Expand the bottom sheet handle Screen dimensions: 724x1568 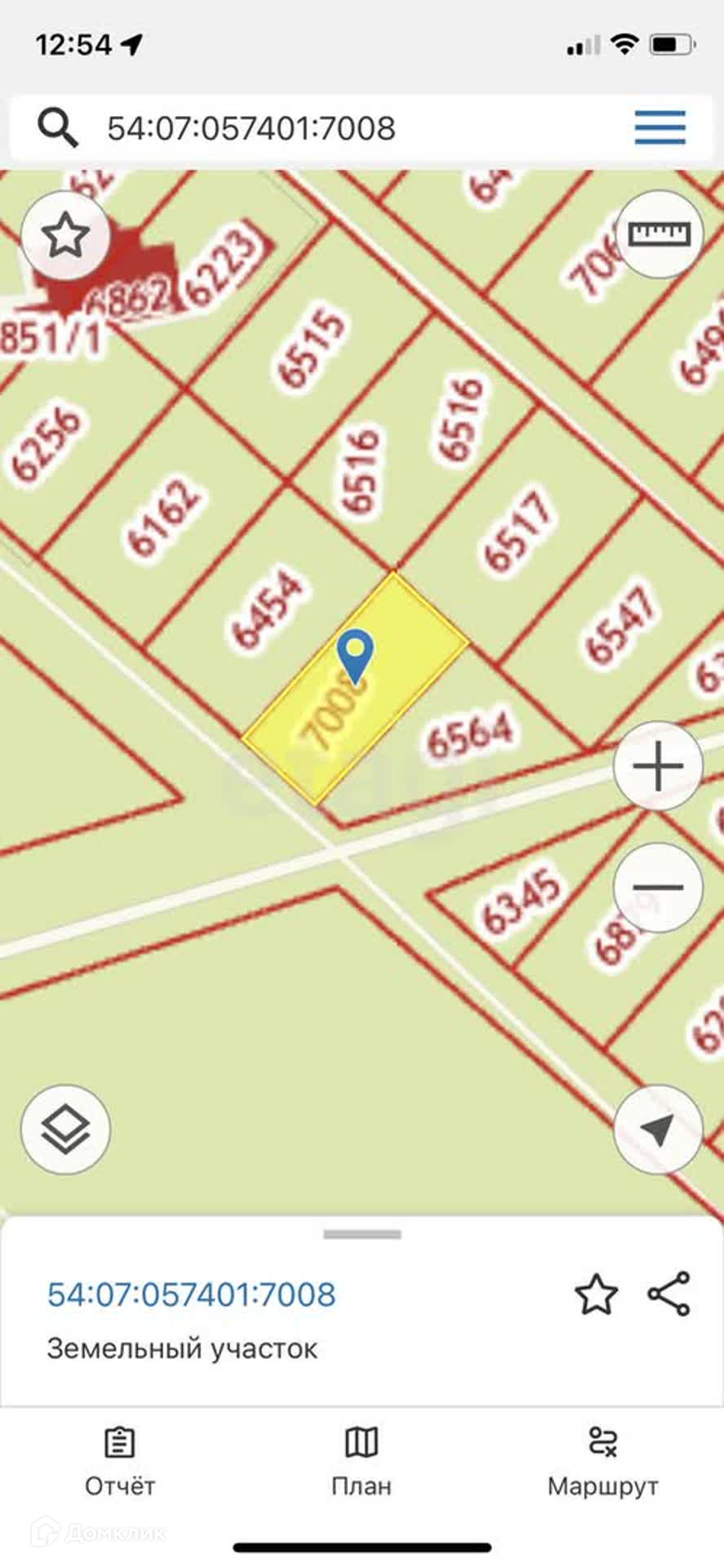coord(362,1234)
